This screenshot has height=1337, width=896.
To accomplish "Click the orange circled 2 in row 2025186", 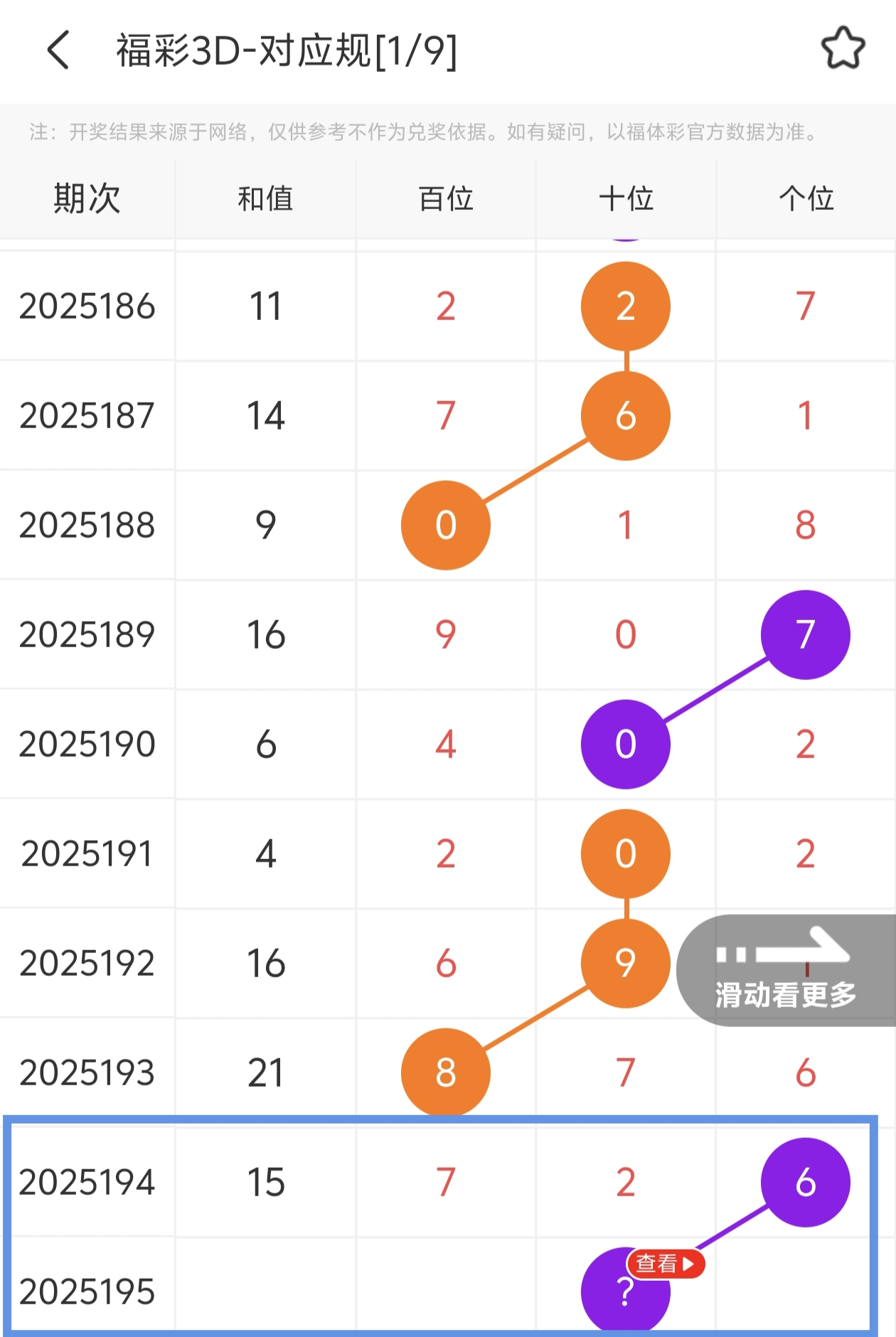I will (624, 306).
